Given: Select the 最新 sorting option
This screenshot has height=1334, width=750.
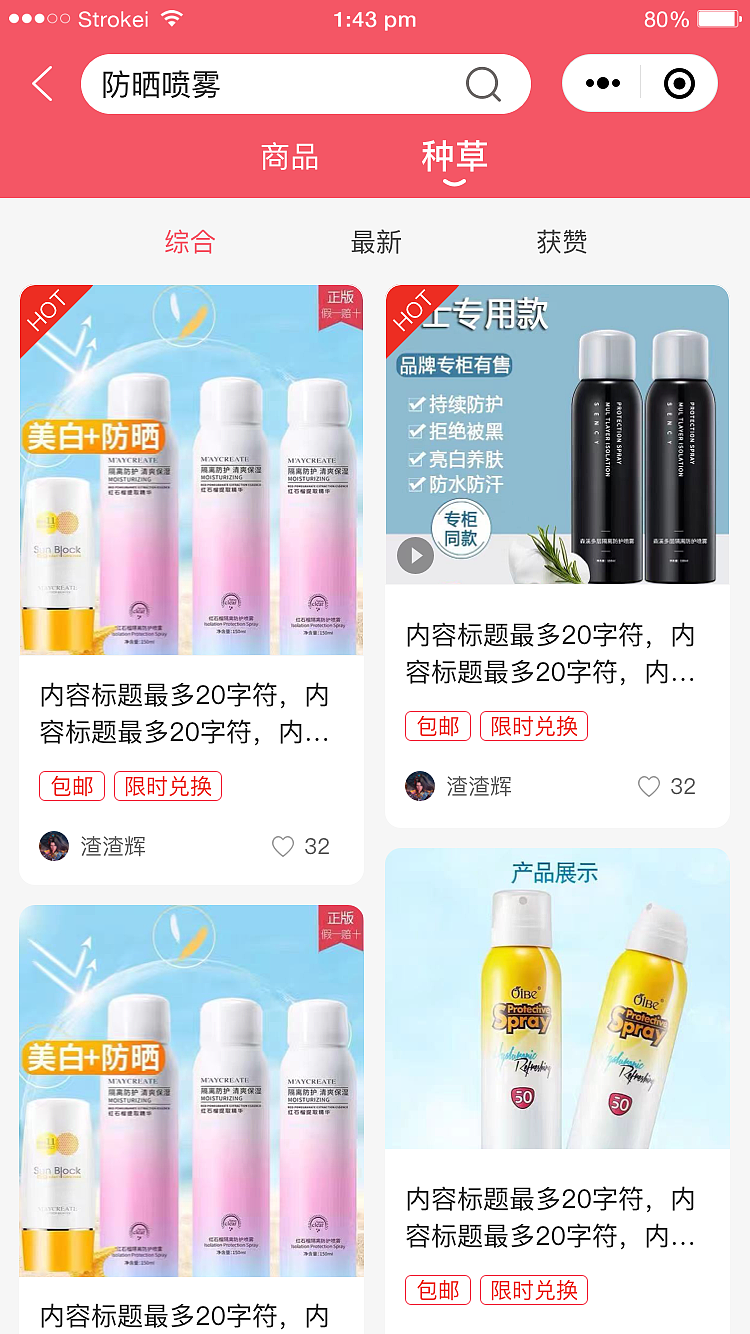Looking at the screenshot, I should click(376, 241).
